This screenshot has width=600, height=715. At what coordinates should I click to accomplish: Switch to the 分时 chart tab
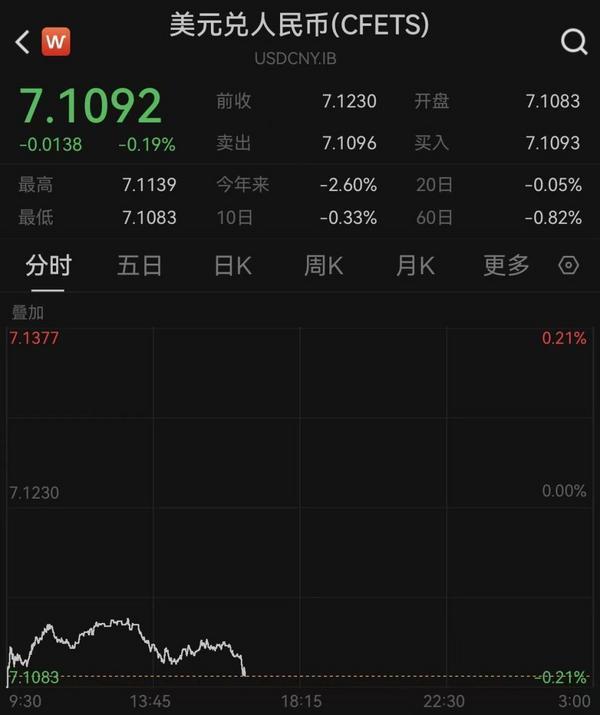point(48,266)
